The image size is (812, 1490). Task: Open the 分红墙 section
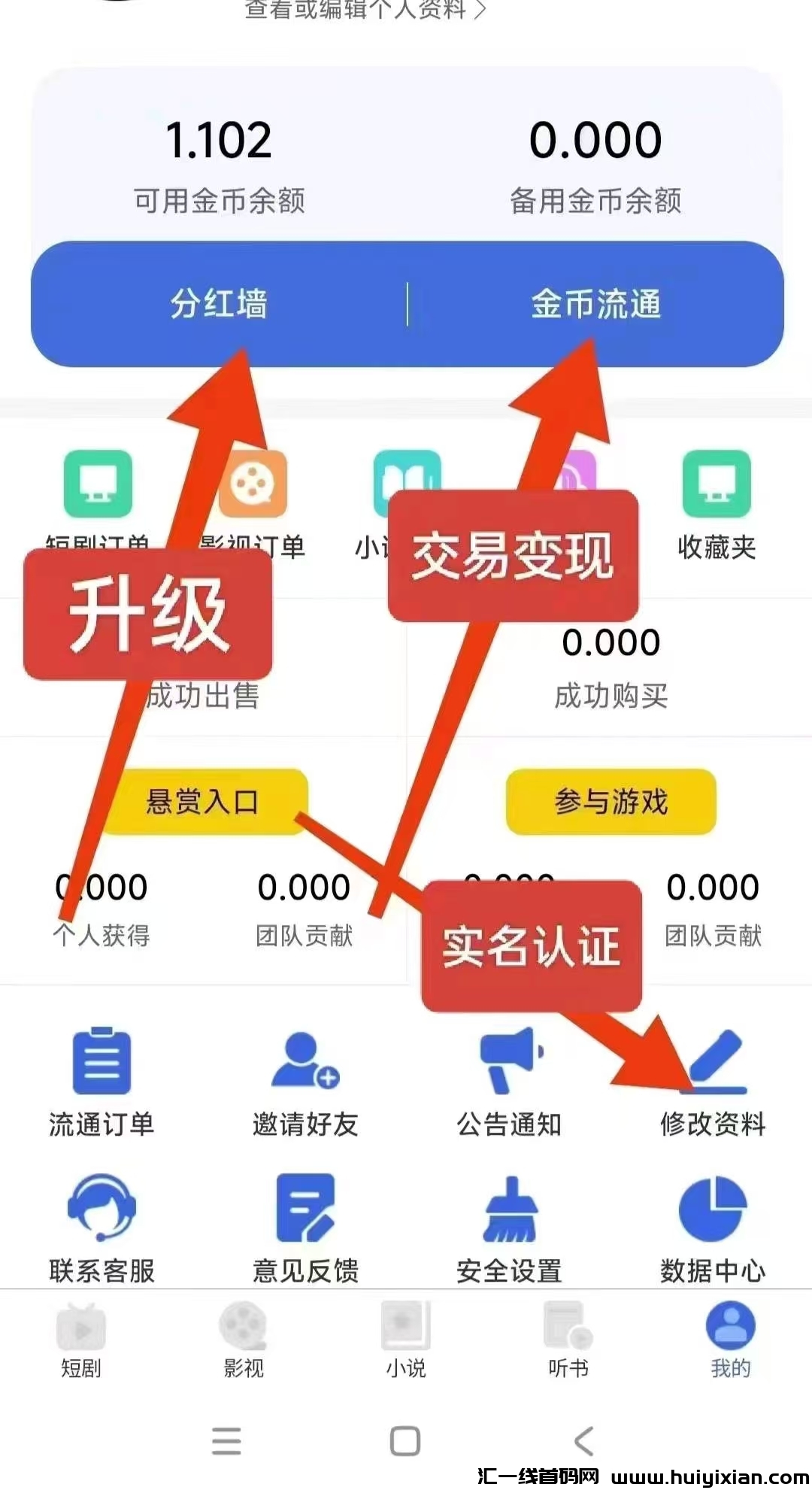pyautogui.click(x=219, y=304)
